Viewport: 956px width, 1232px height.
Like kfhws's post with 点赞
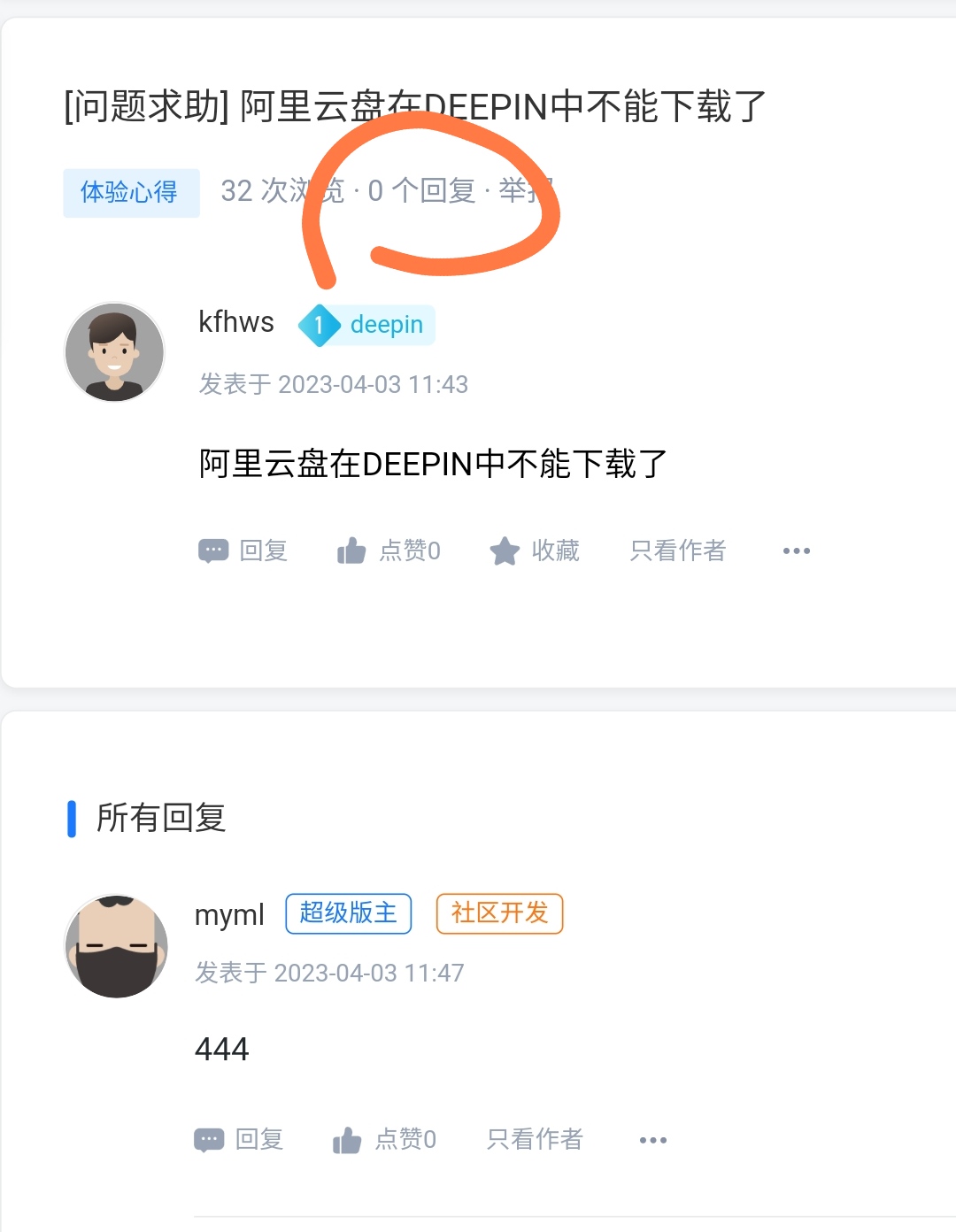tap(389, 551)
